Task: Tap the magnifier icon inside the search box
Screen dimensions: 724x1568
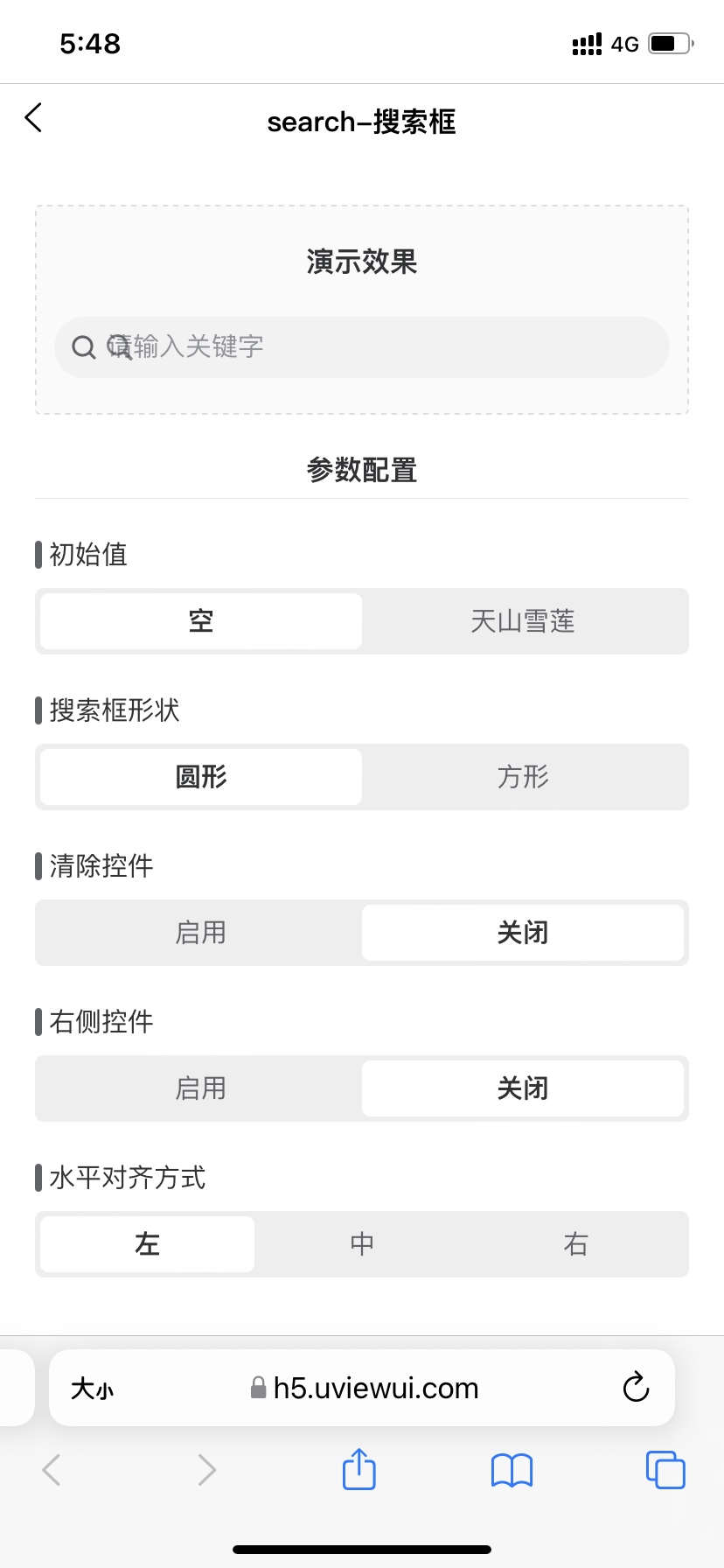Action: [83, 346]
